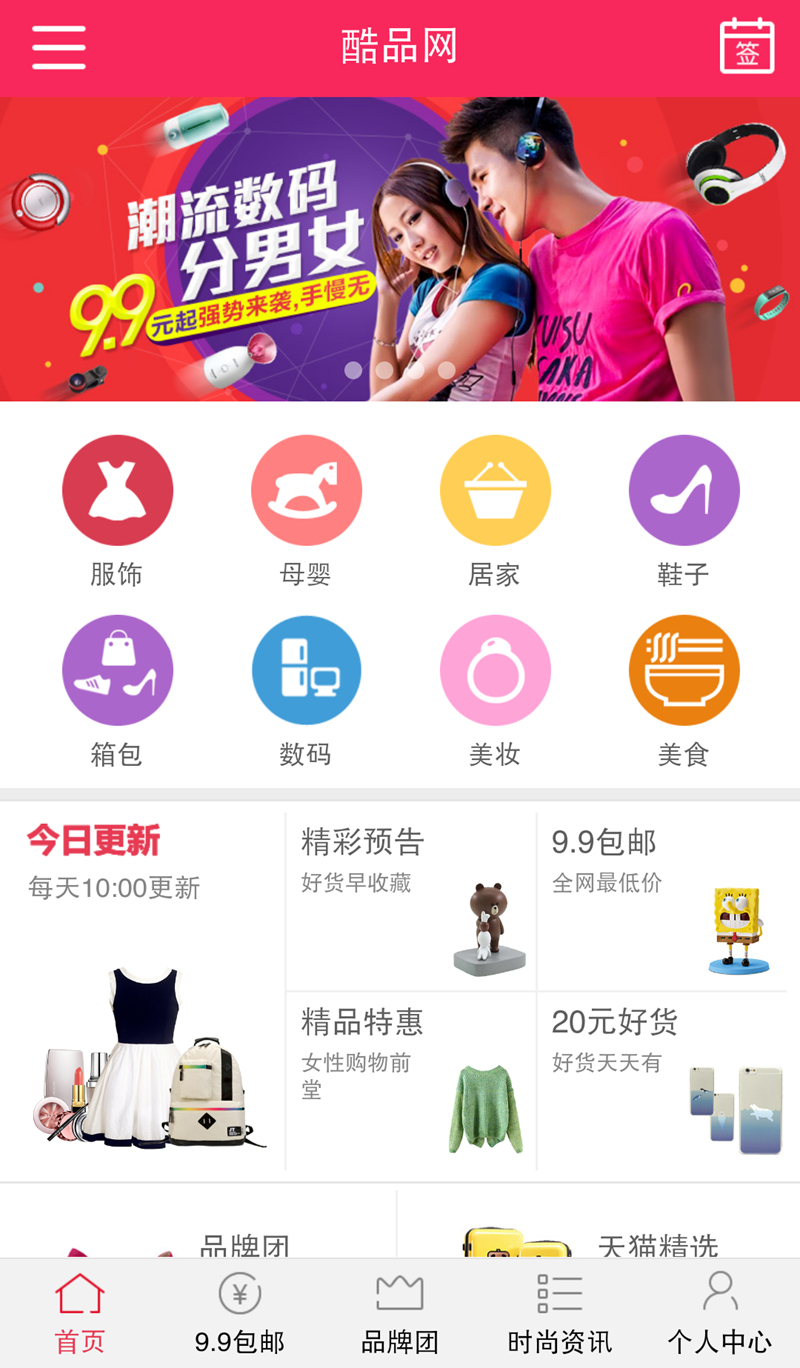Image resolution: width=800 pixels, height=1368 pixels.
Task: Select the 数码 digital products icon
Action: tap(306, 669)
